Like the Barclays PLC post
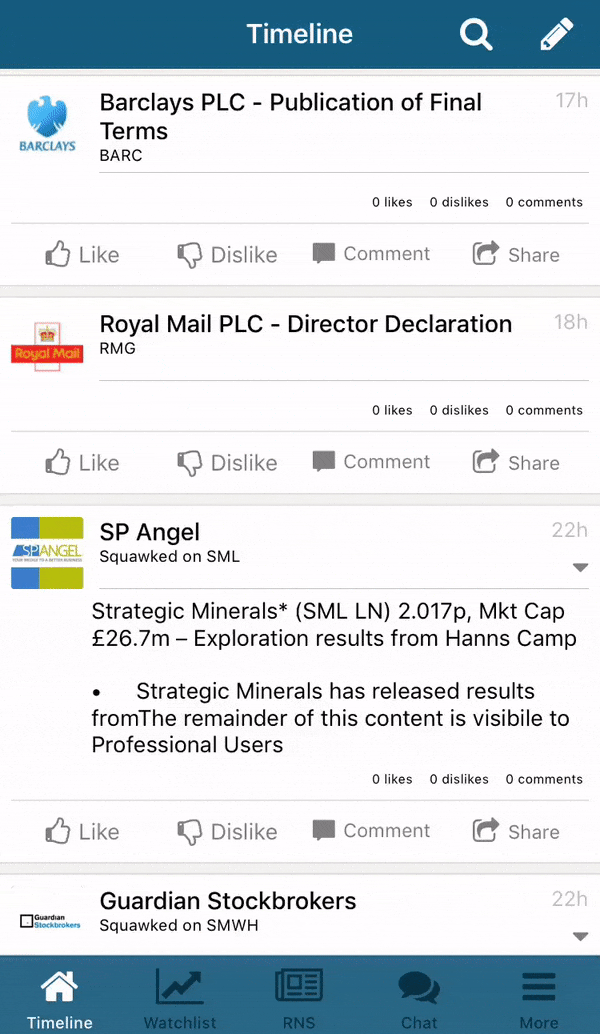 pyautogui.click(x=83, y=254)
